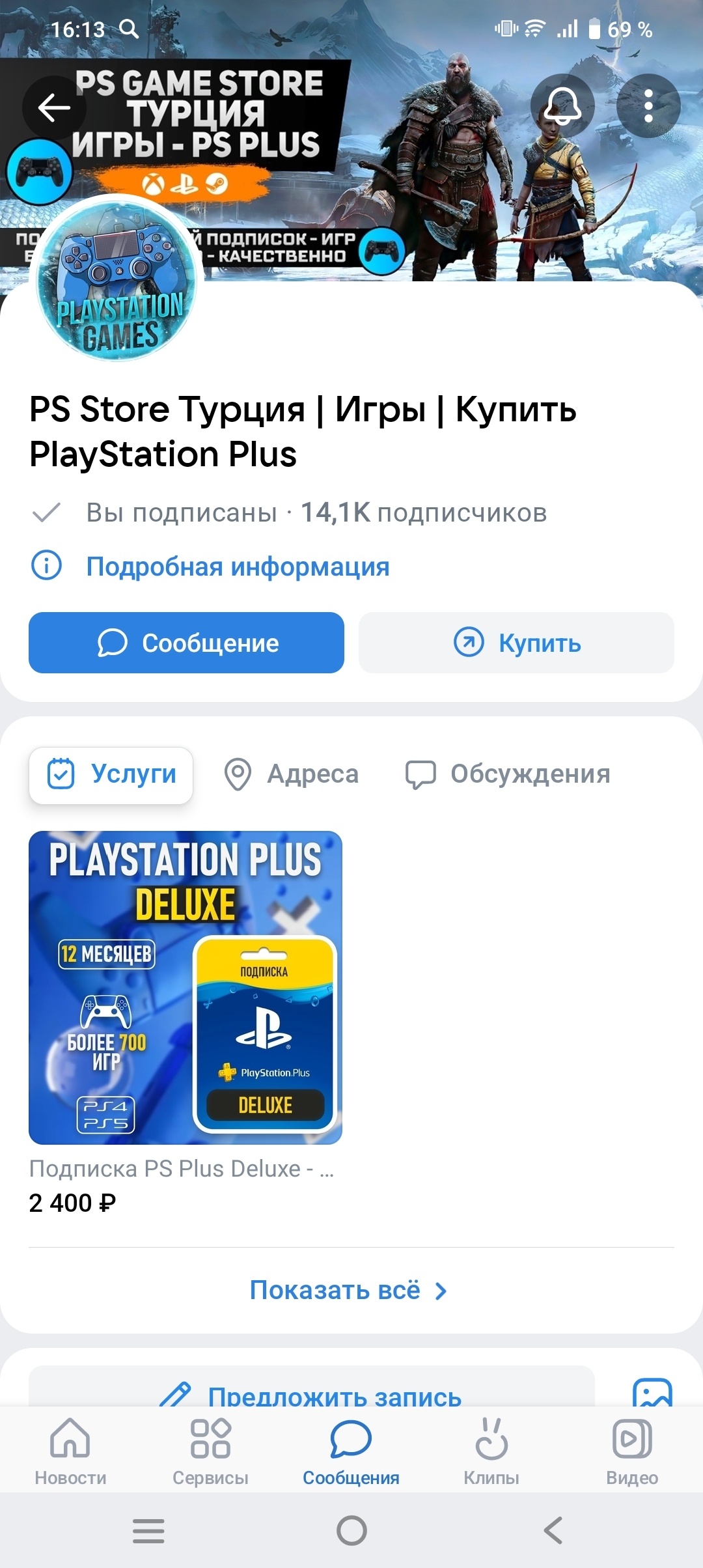Screen dimensions: 703x1568
Task: Open the three-dot overflow menu
Action: [x=648, y=106]
